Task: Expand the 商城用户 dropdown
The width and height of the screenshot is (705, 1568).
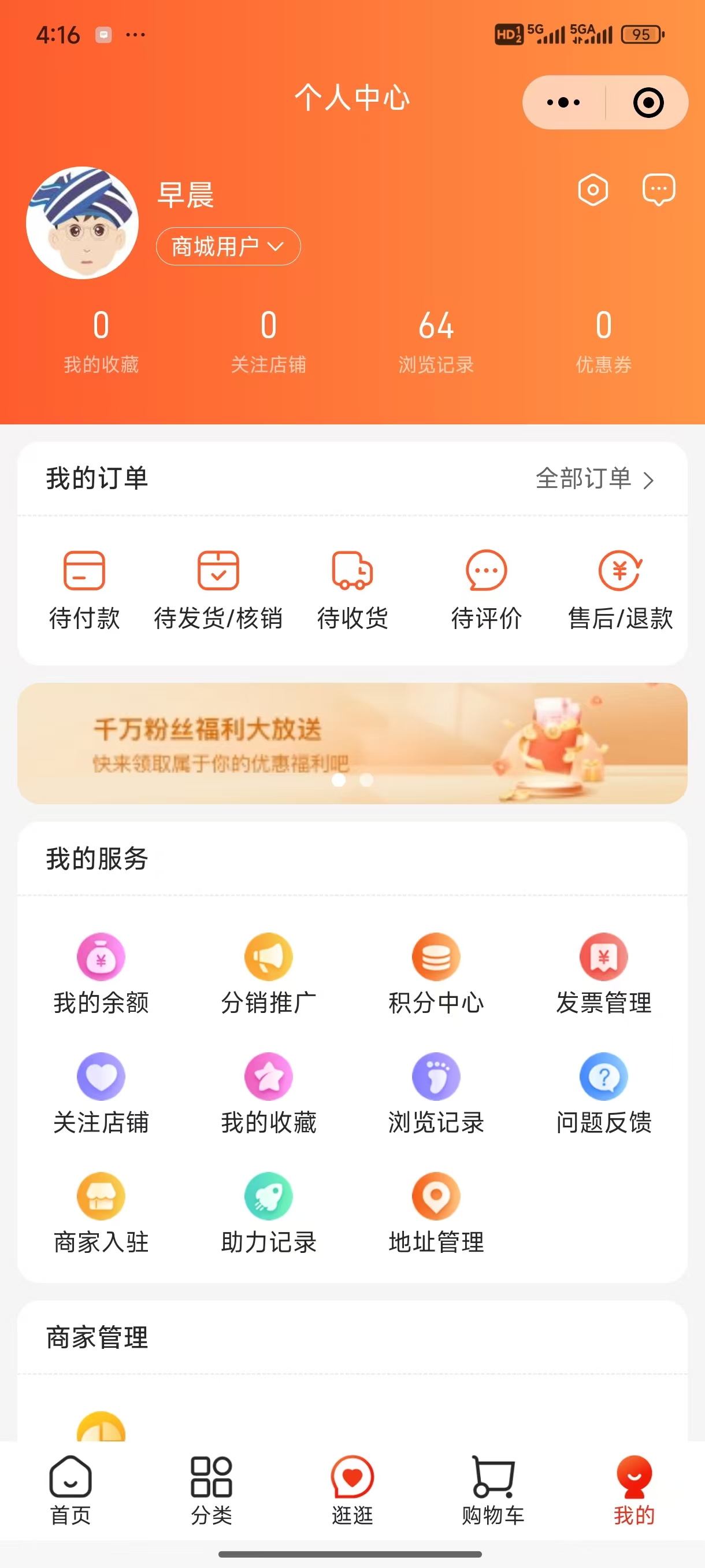Action: pos(228,246)
